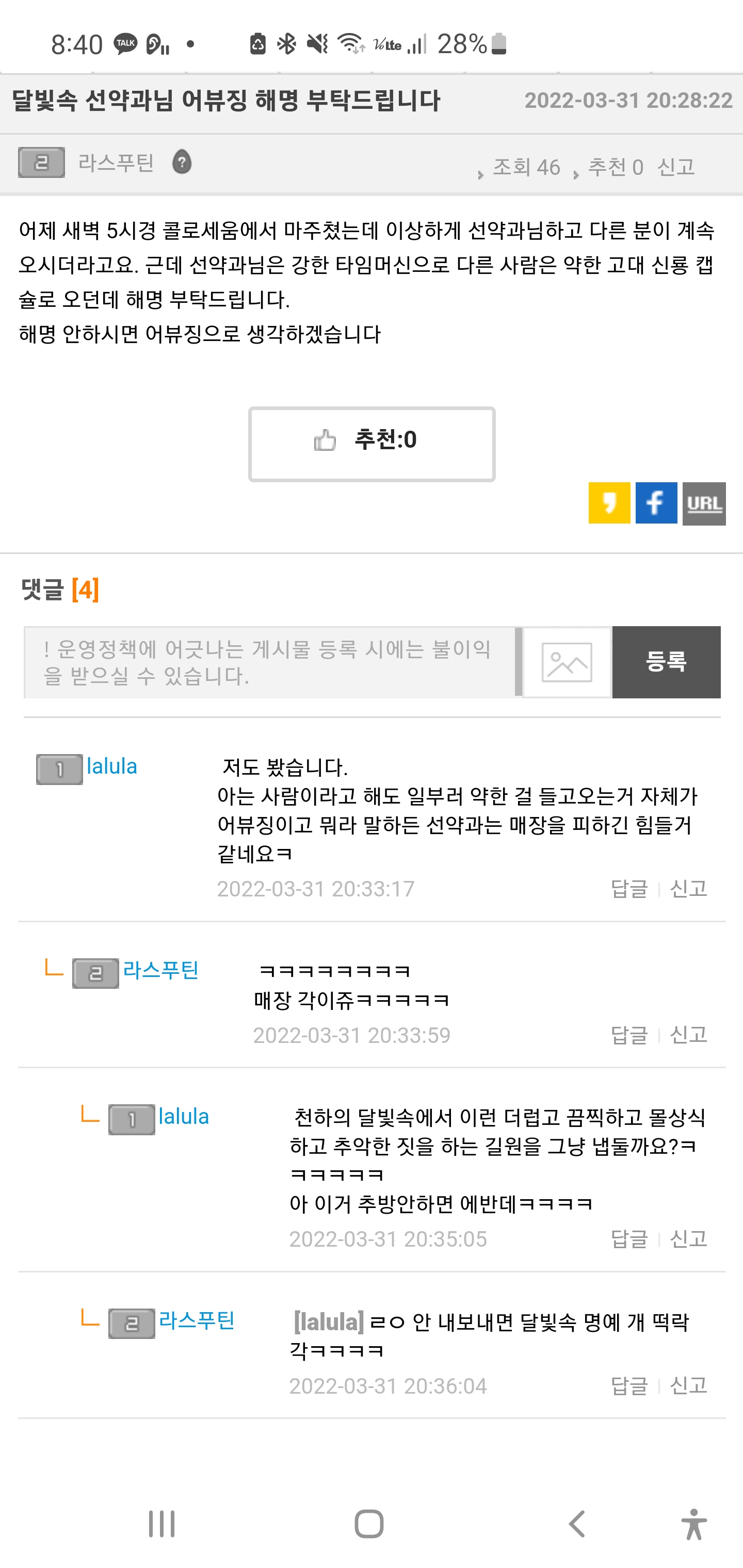Reply to lalula's 20:35:05 comment

(x=629, y=1239)
